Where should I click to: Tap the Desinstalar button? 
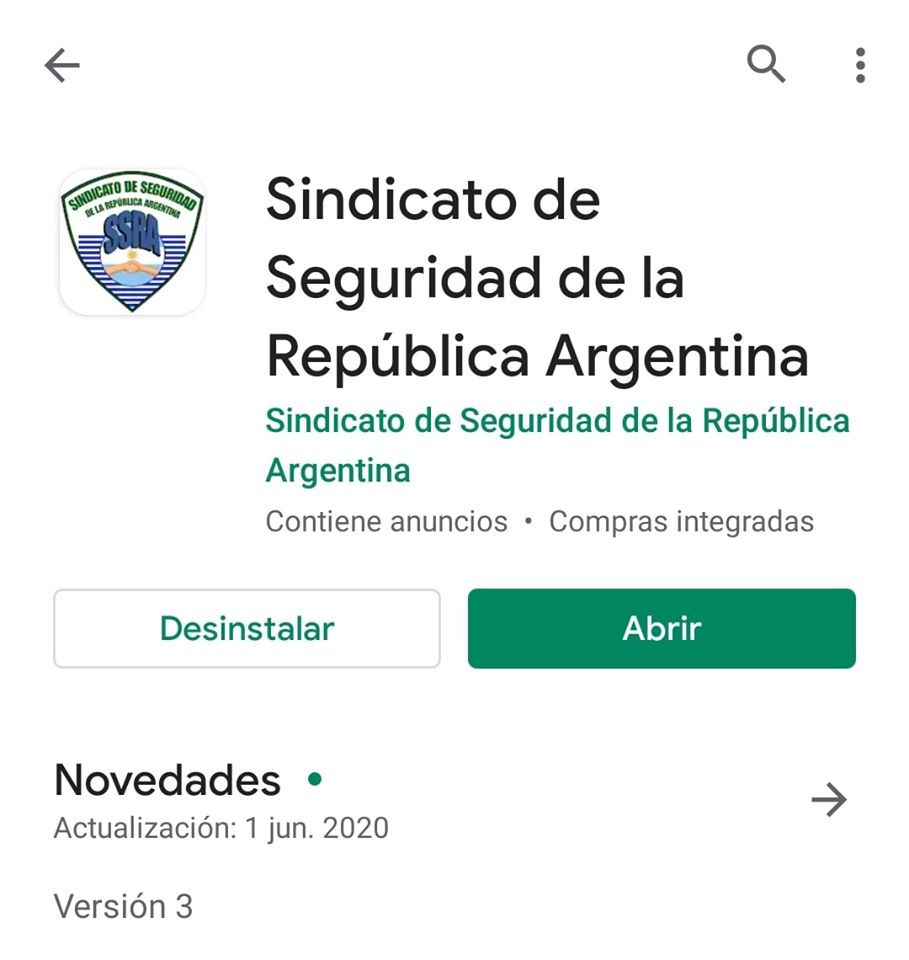(246, 628)
